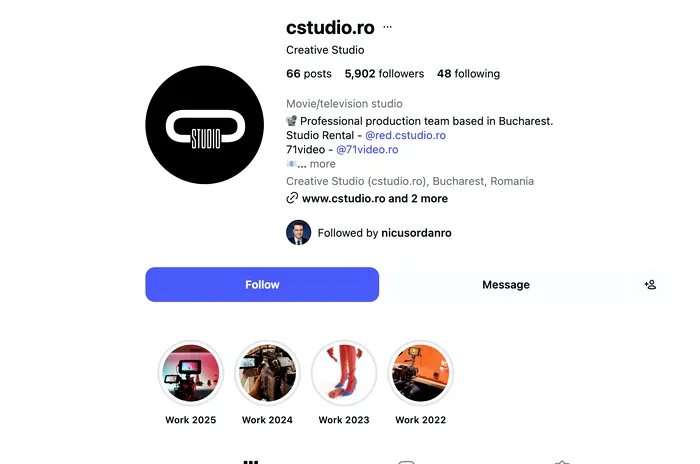The height and width of the screenshot is (464, 700).
Task: Open the Work 2024 highlight
Action: pos(267,372)
